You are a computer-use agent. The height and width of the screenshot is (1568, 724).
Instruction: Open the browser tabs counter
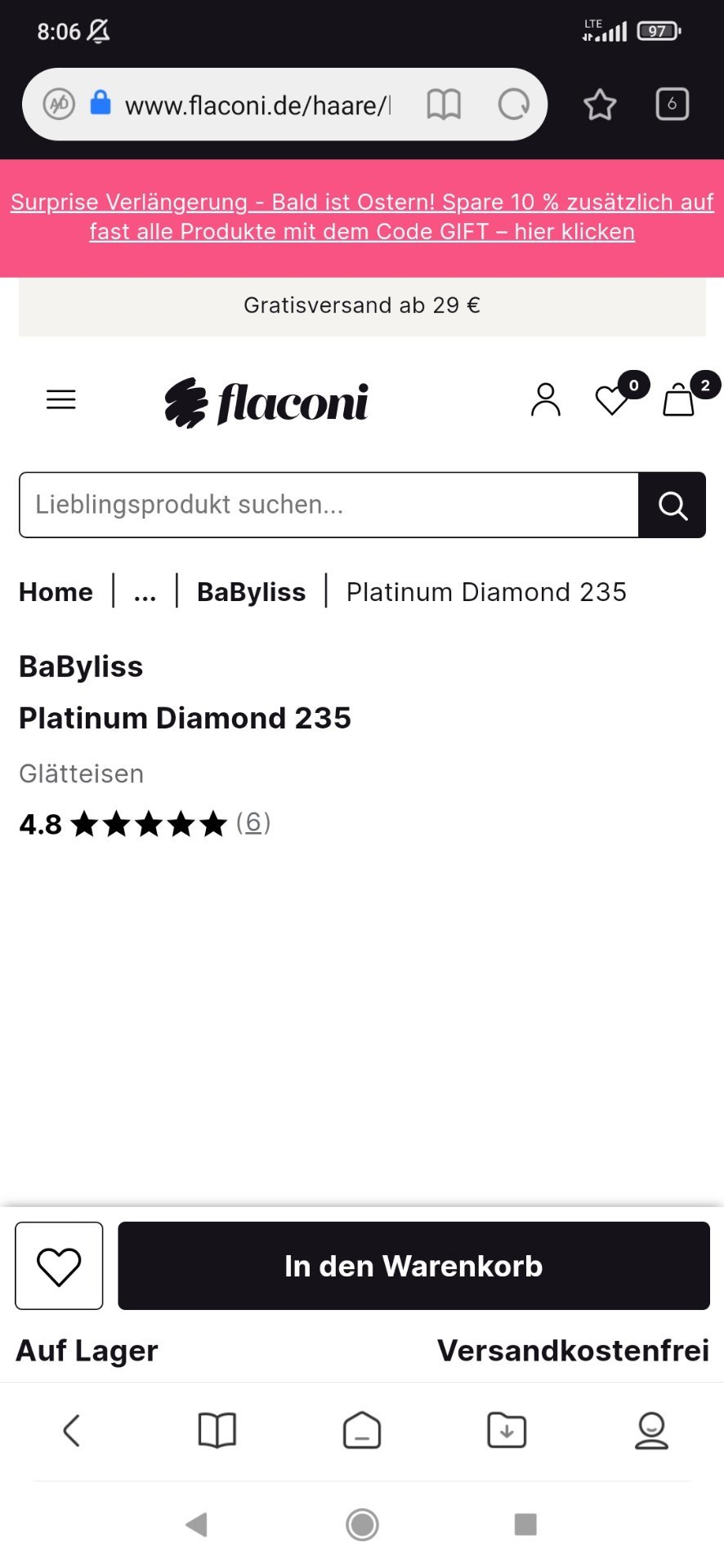pos(673,105)
